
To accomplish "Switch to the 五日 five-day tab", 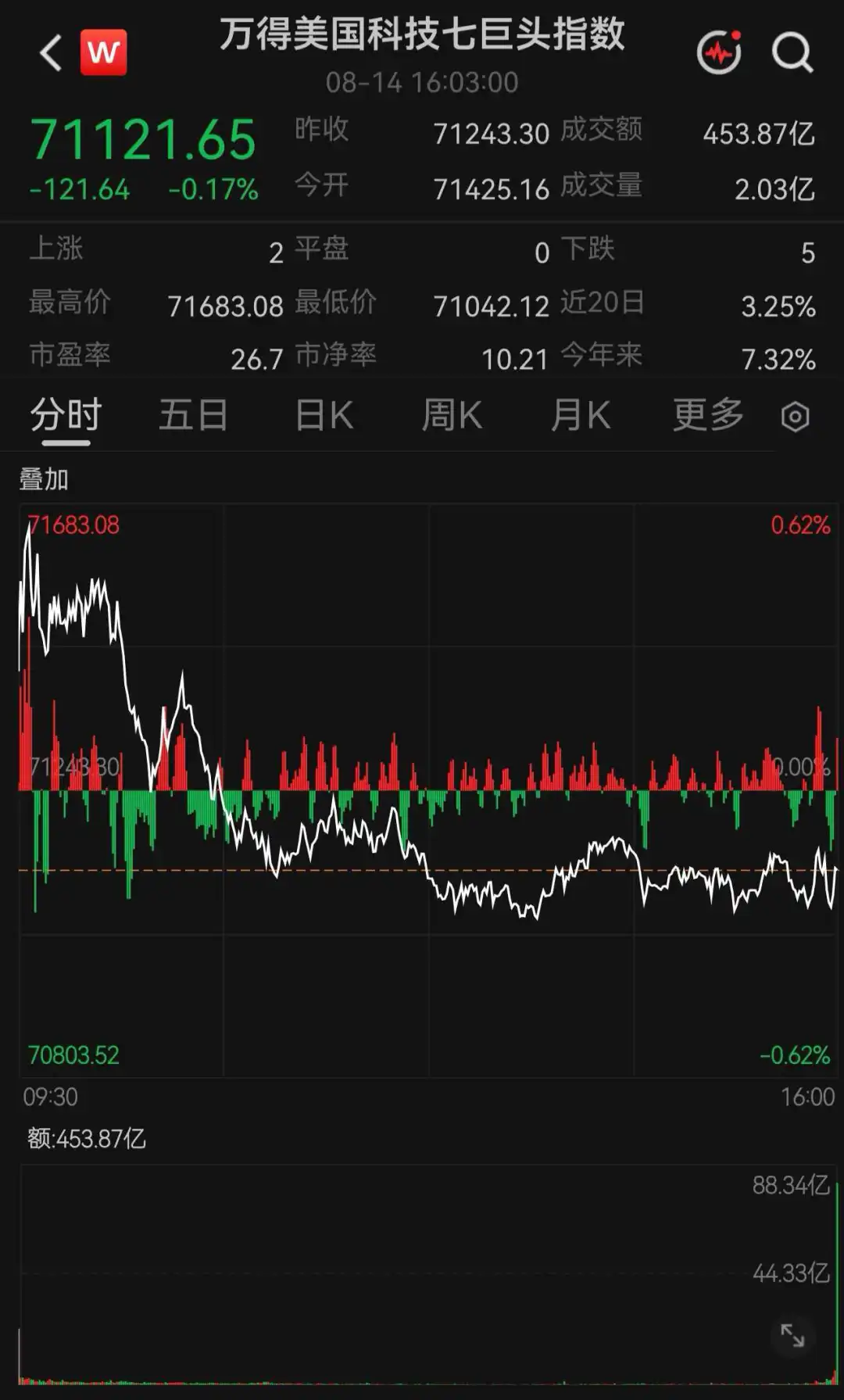I will (193, 414).
